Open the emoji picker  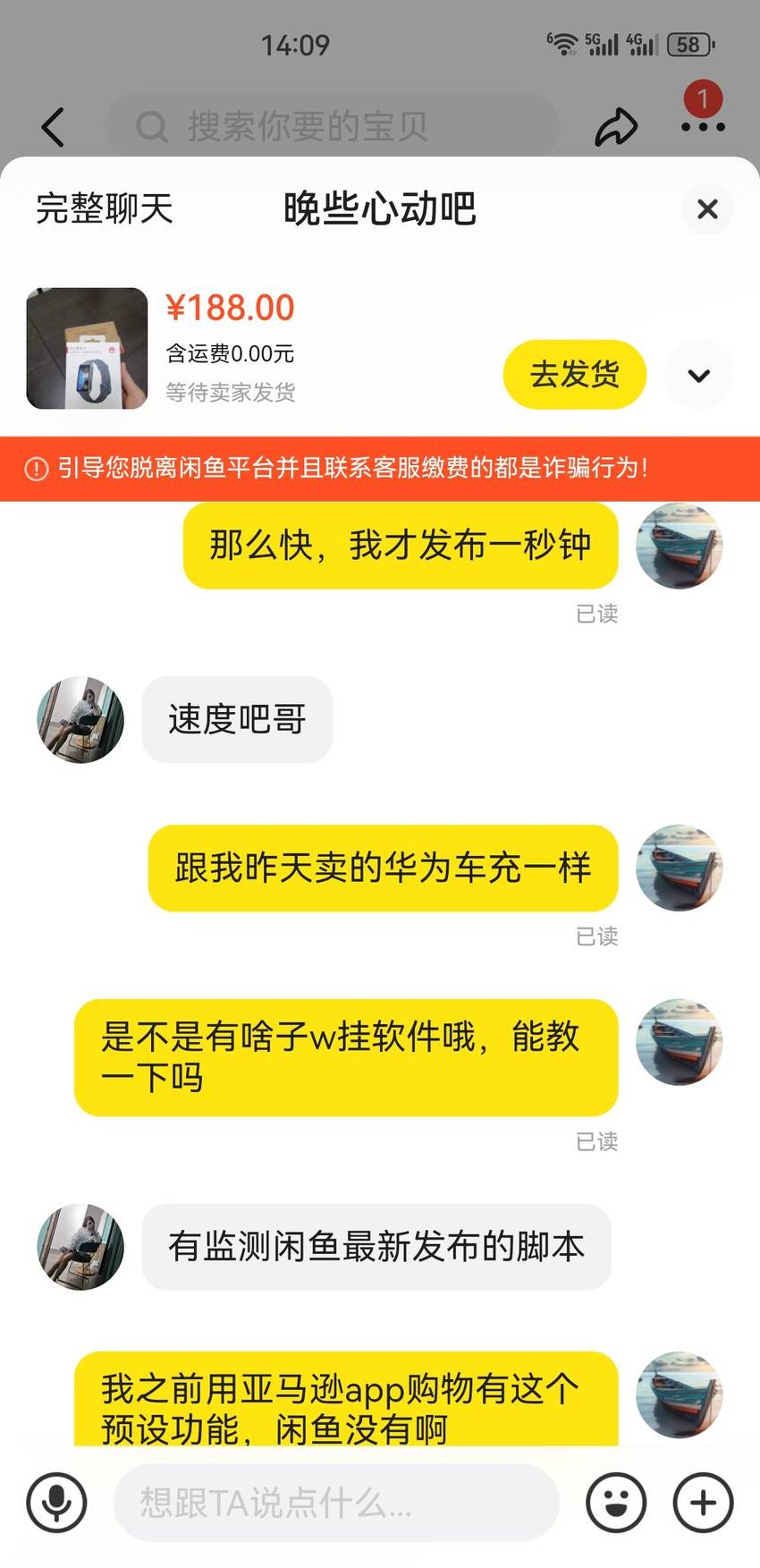click(616, 1502)
